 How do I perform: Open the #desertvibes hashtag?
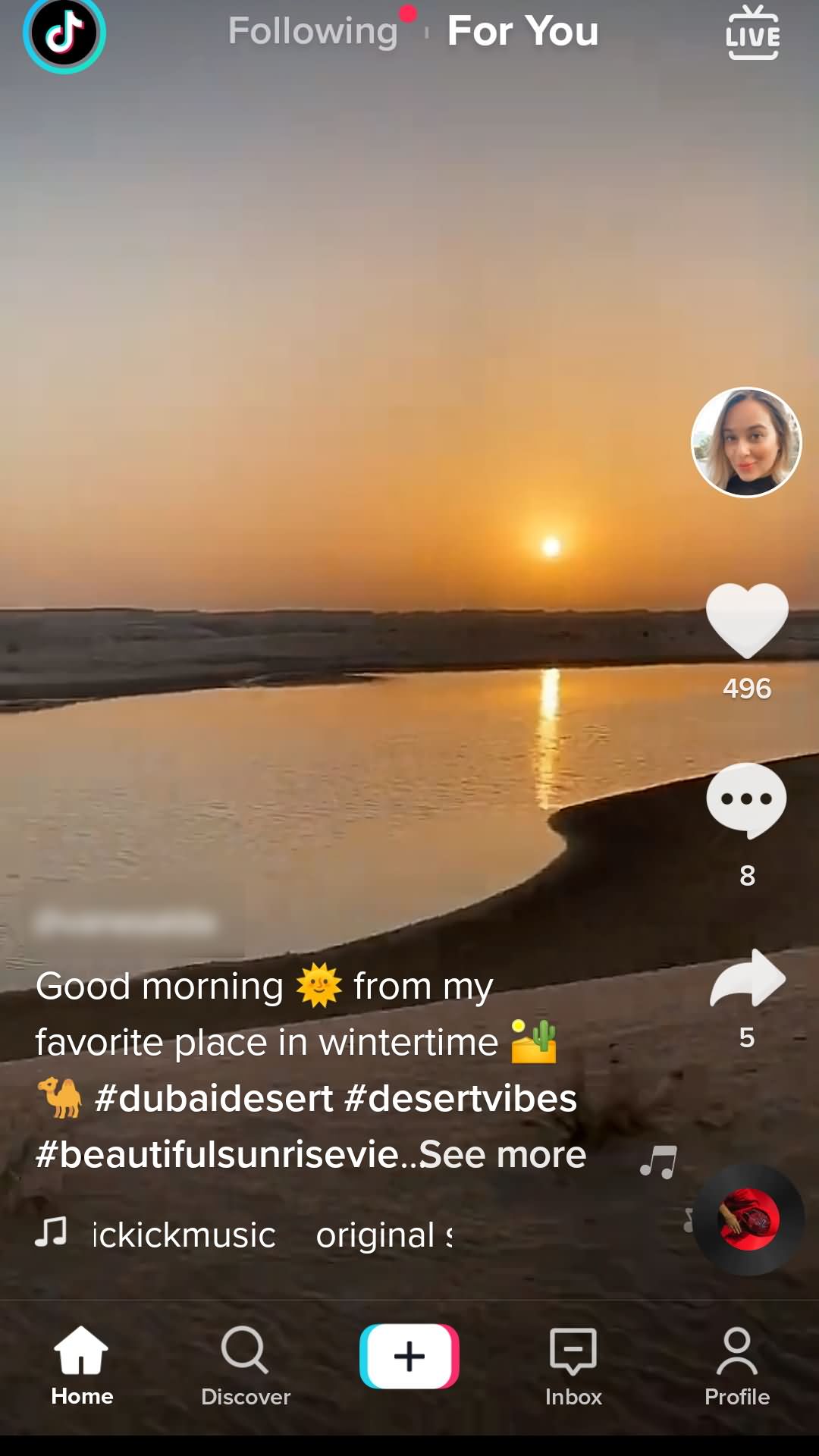pos(460,1098)
